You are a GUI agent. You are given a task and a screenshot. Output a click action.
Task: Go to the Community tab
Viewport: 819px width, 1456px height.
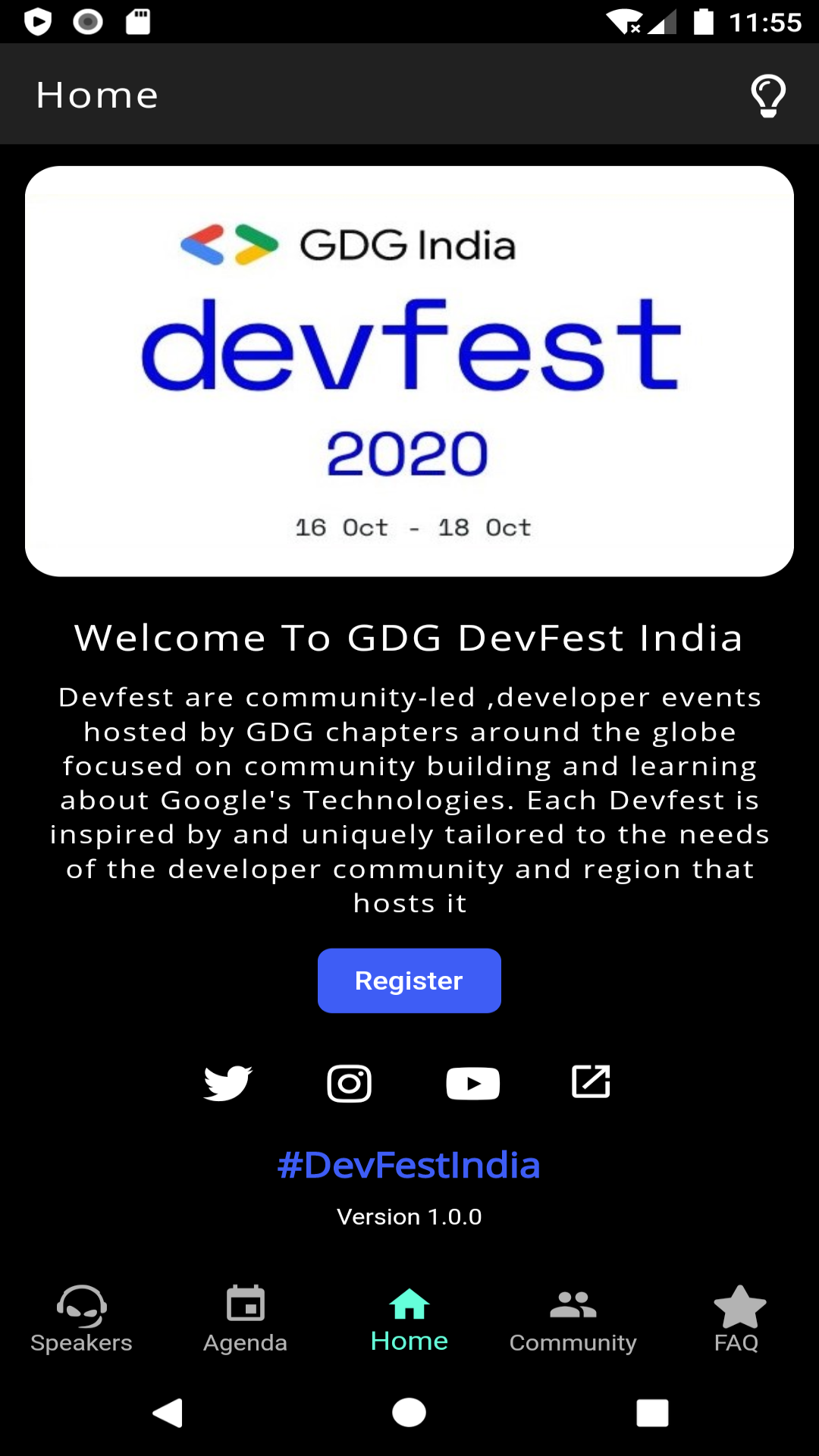click(x=573, y=1319)
